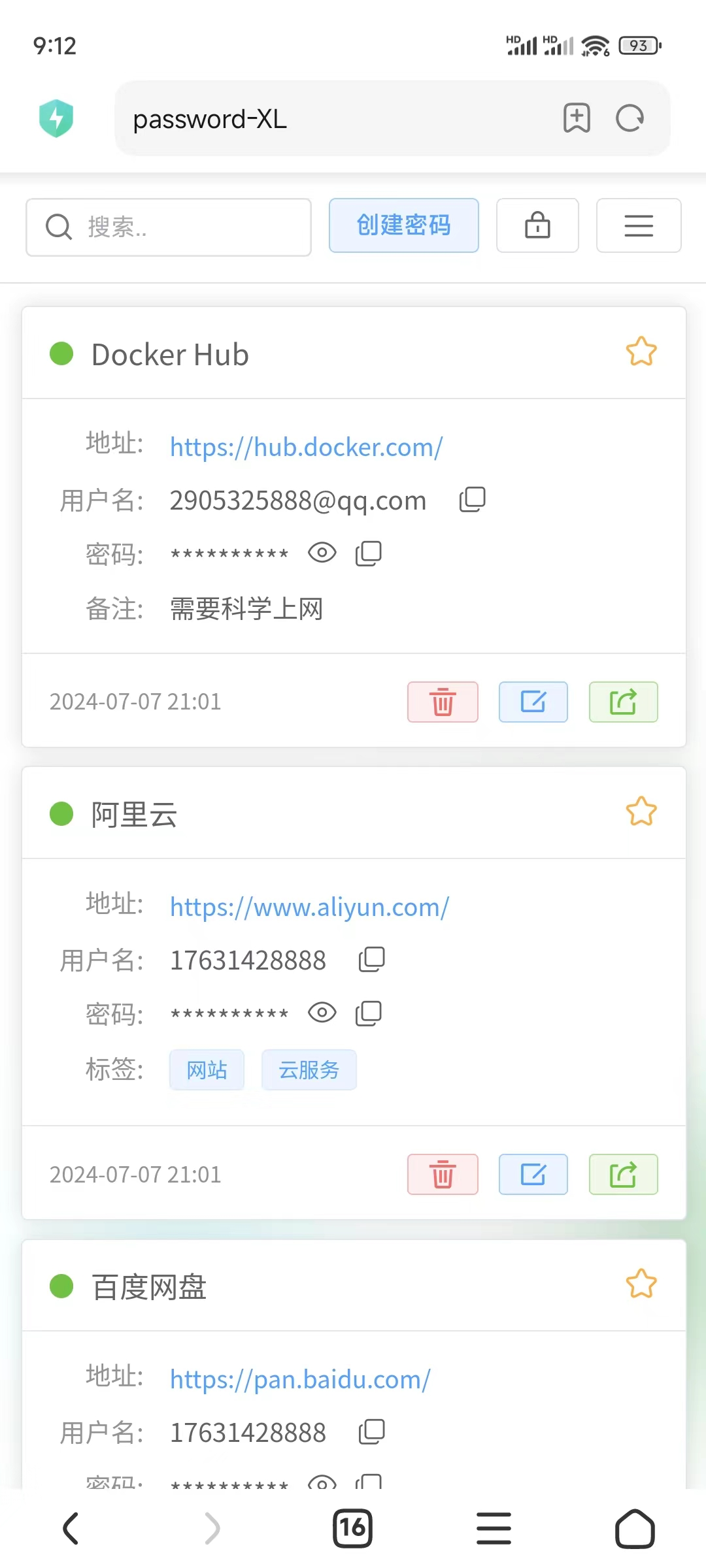Delete the Docker Hub entry
The image size is (706, 1568).
point(443,702)
